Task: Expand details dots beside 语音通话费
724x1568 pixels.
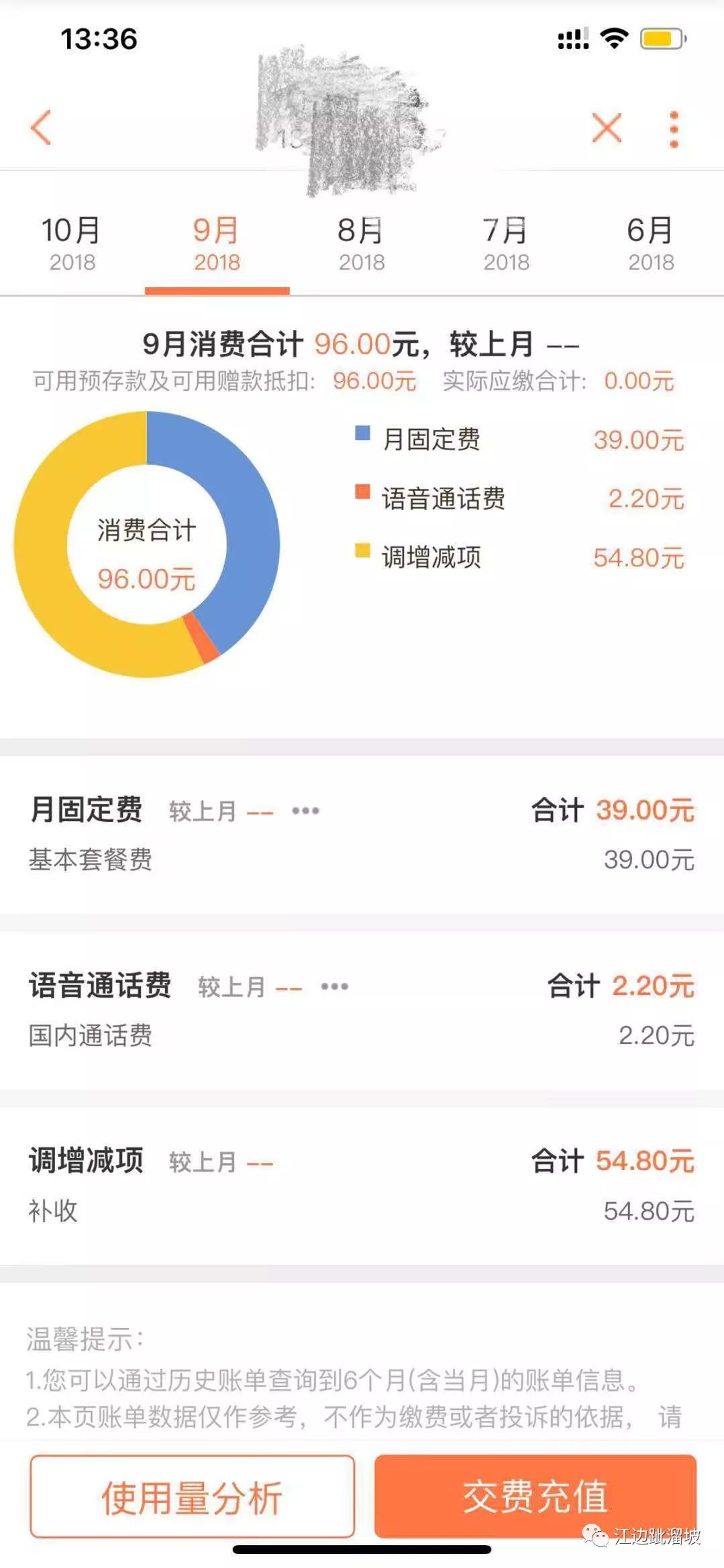Action: tap(334, 986)
